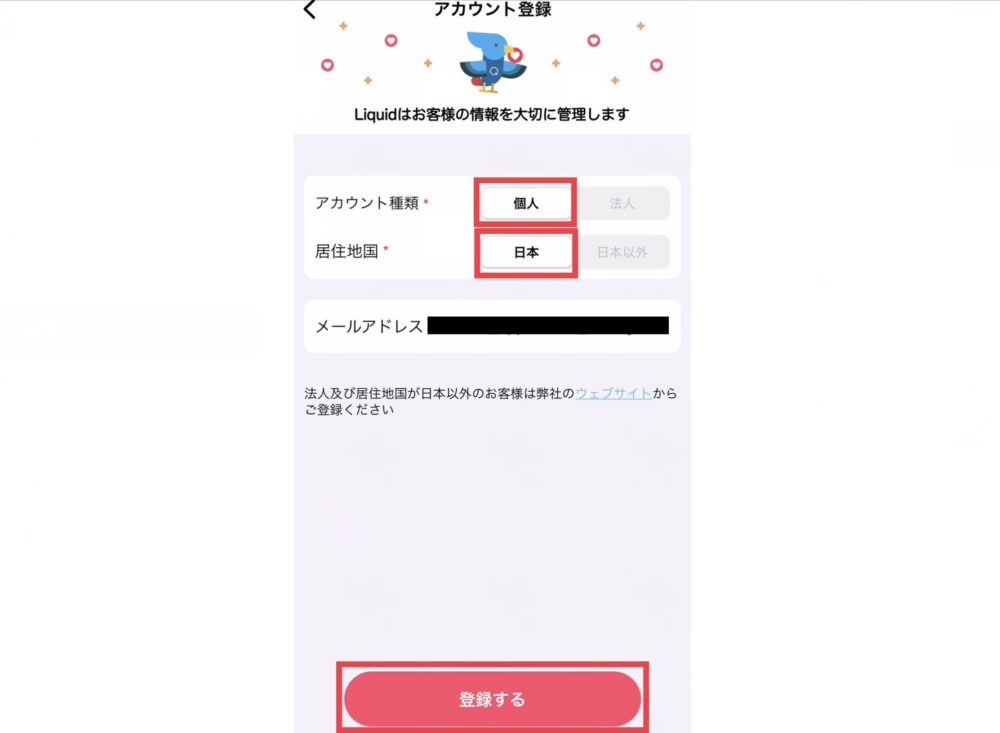Viewport: 1000px width, 733px height.
Task: Go back using the top-left arrow
Action: coord(310,10)
